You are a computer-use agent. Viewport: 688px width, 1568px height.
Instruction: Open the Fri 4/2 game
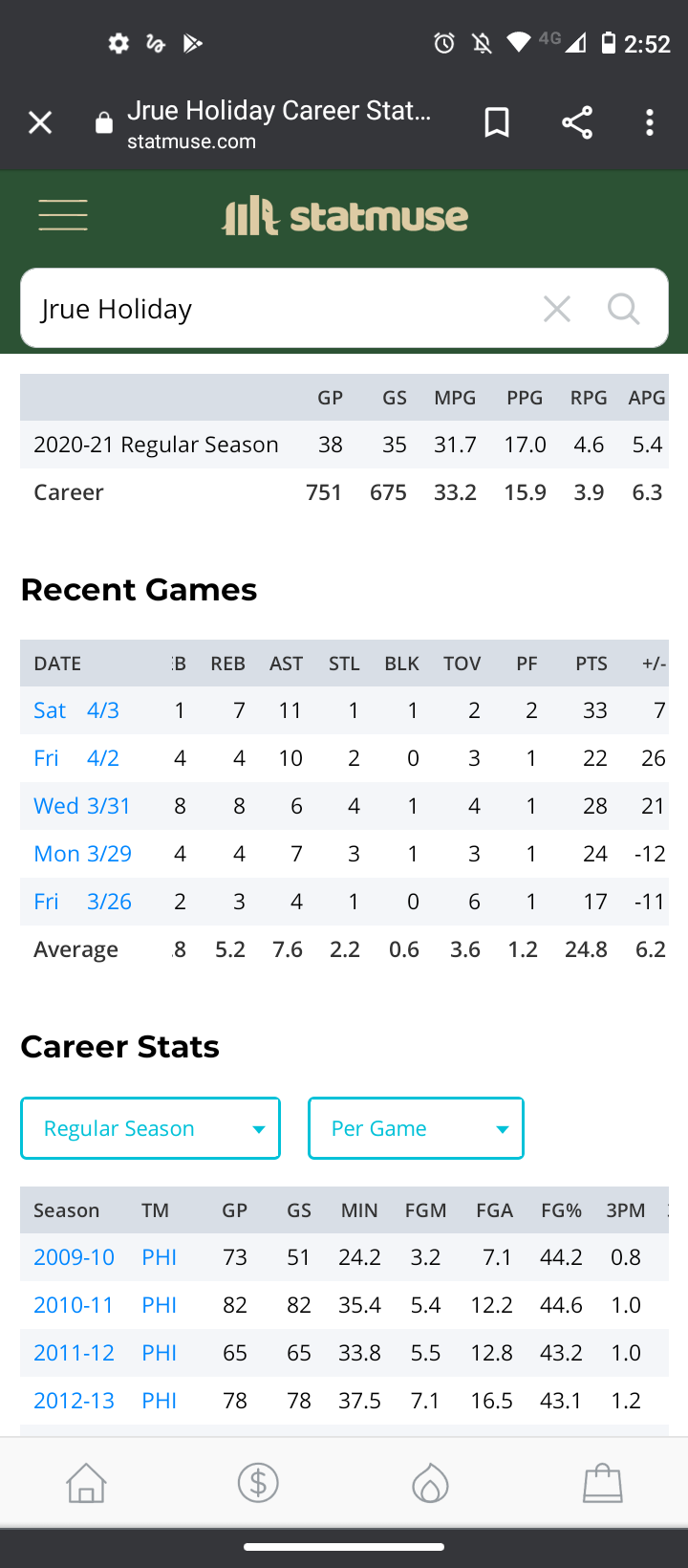76,758
